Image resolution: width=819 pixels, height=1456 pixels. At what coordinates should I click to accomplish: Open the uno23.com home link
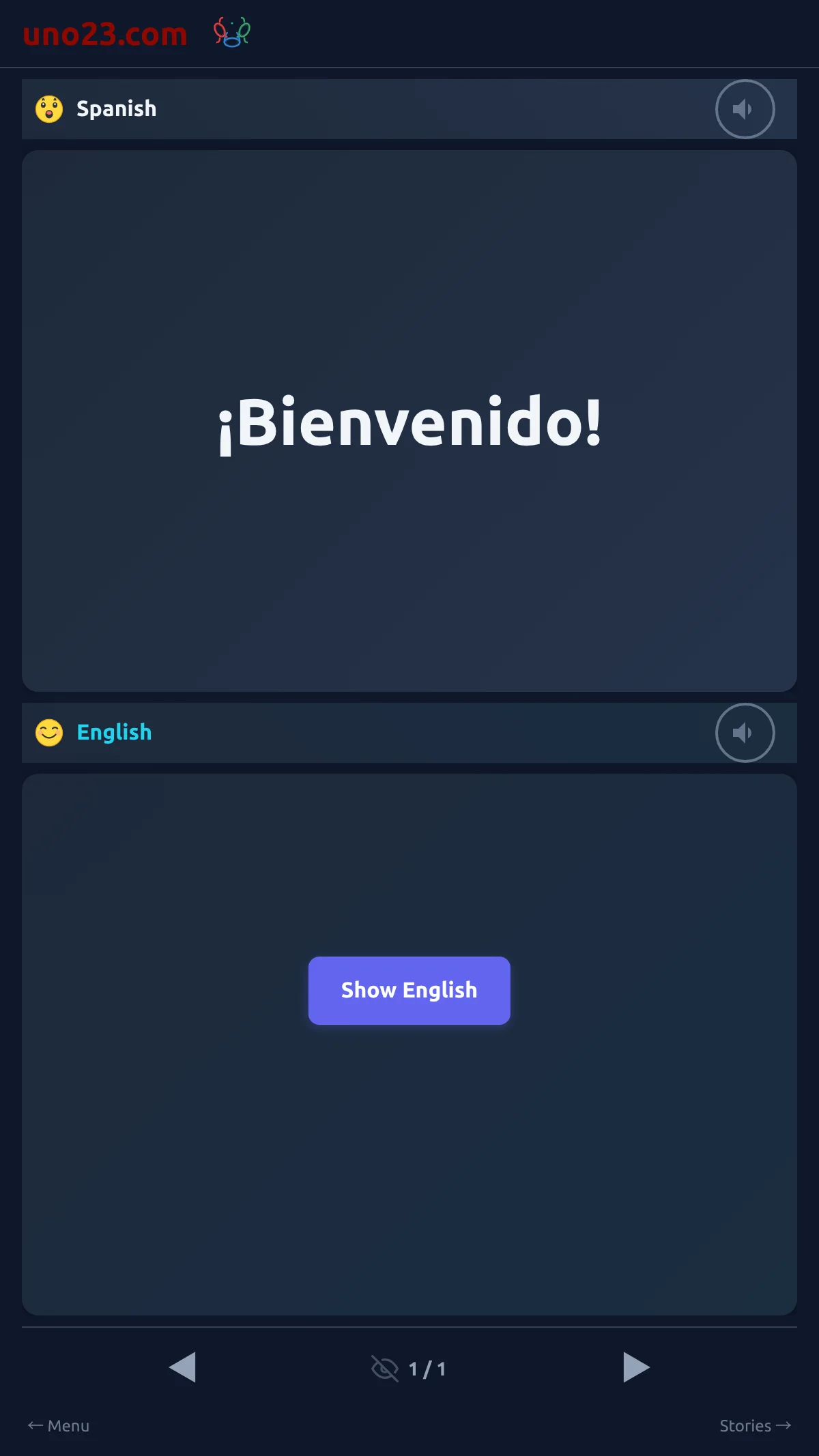(105, 33)
